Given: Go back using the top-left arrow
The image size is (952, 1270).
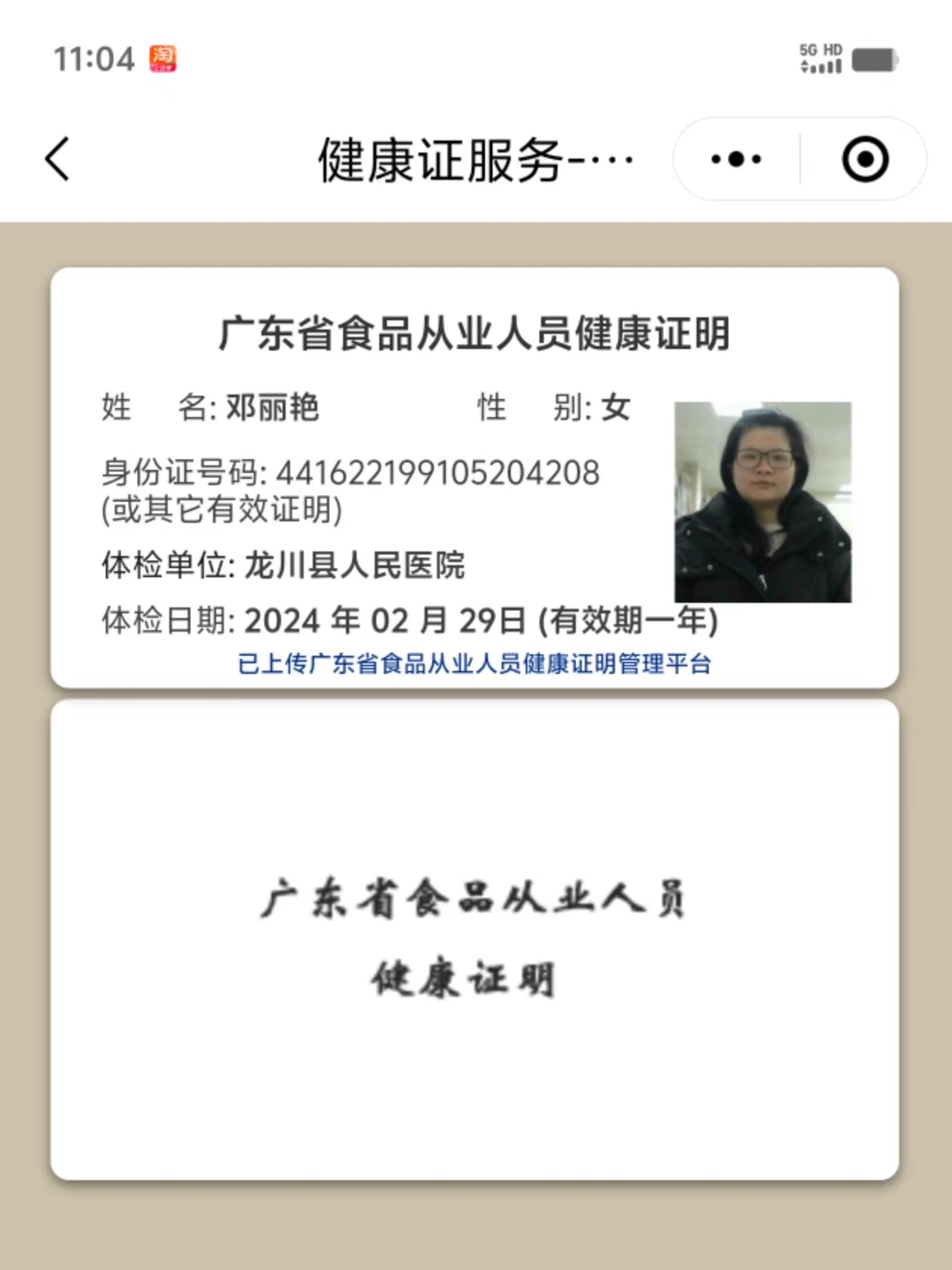Looking at the screenshot, I should 58,159.
